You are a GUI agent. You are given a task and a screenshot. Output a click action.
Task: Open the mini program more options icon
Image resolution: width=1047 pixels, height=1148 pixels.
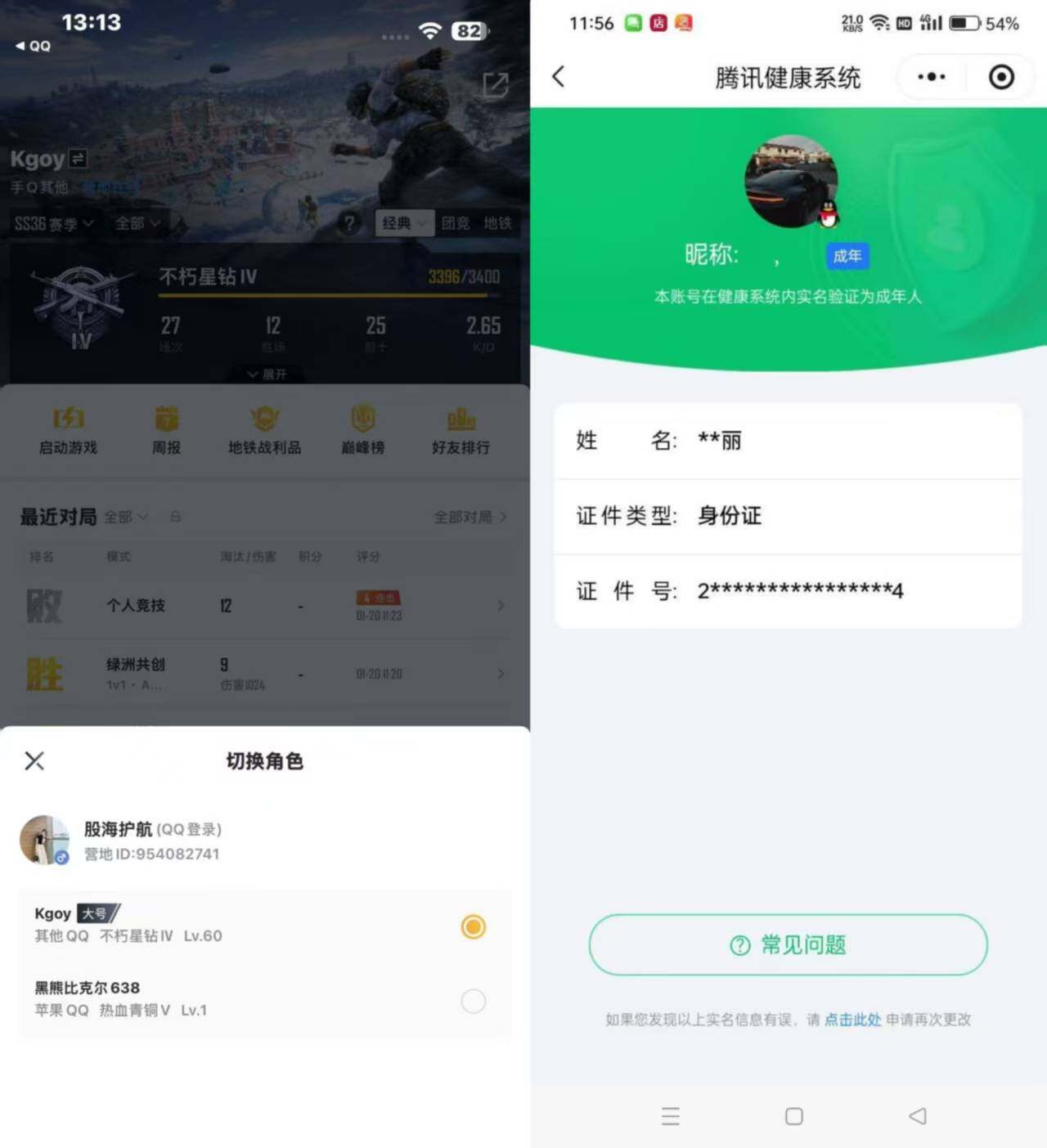tap(930, 76)
